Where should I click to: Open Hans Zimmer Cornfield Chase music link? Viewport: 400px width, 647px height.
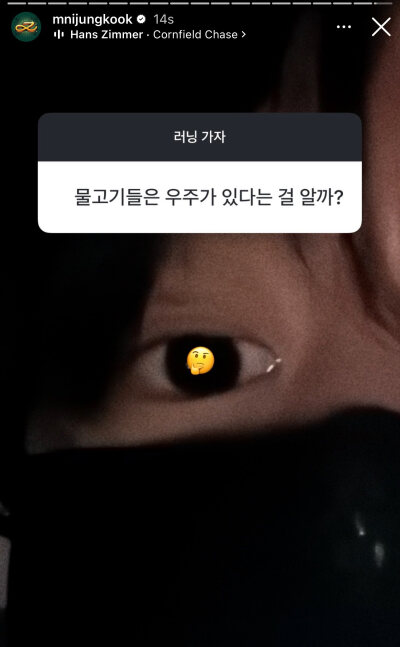(x=150, y=35)
